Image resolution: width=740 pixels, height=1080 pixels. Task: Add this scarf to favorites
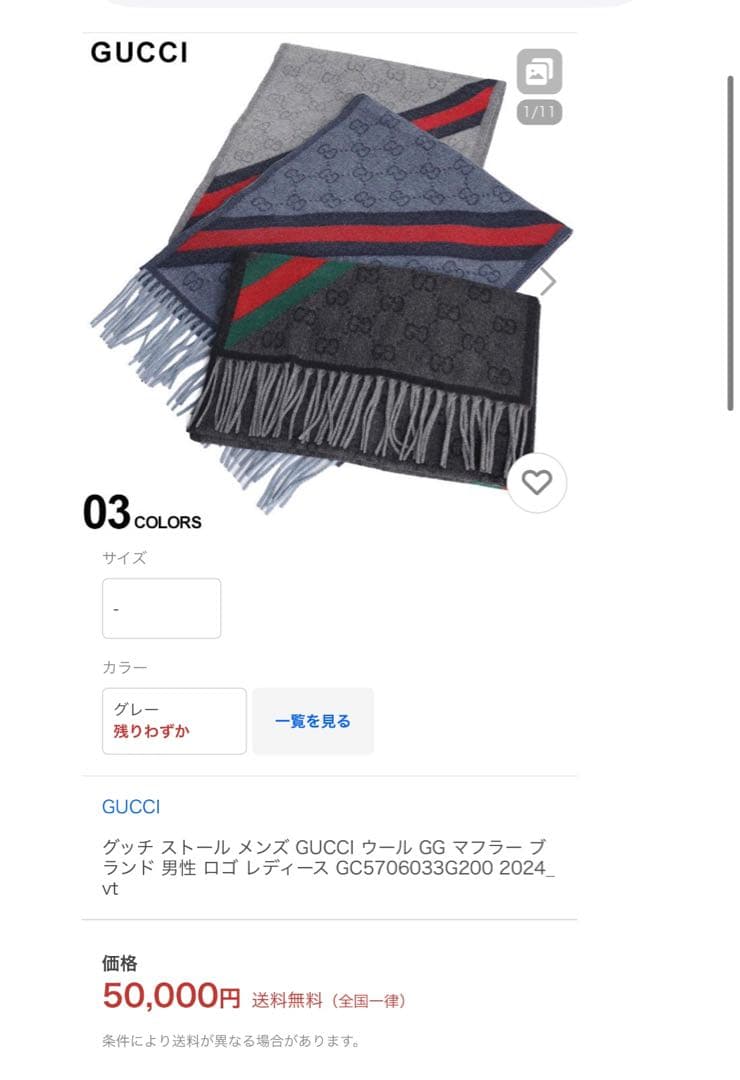click(x=537, y=483)
